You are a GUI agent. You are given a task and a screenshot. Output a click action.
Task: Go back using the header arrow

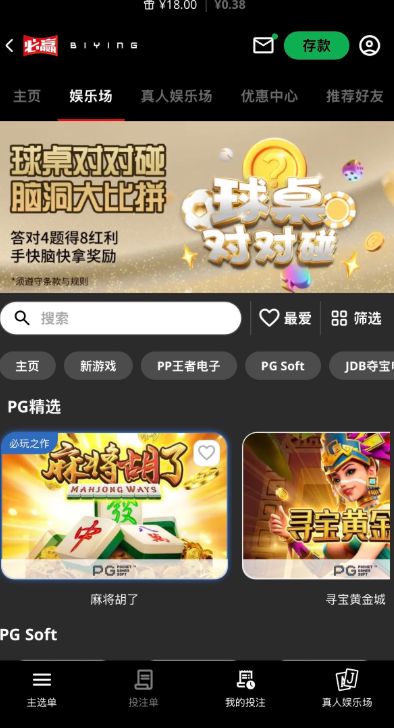pos(9,46)
